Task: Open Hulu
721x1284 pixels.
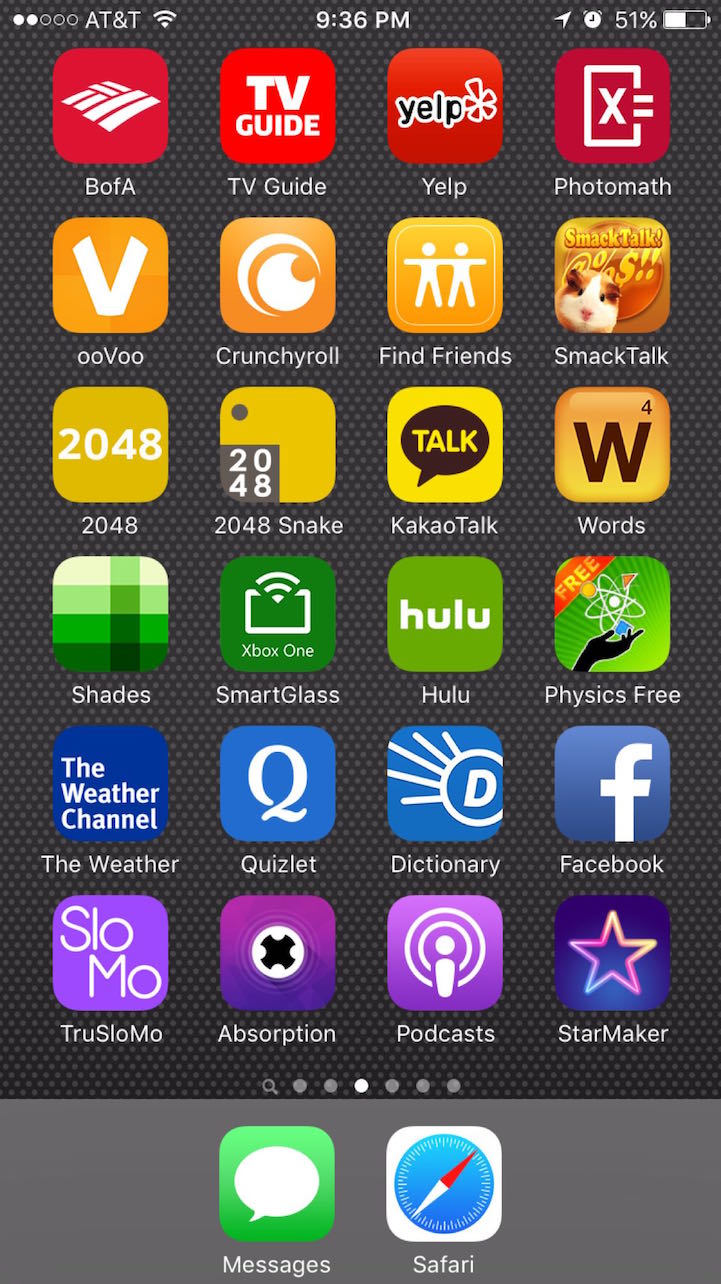Action: tap(445, 614)
